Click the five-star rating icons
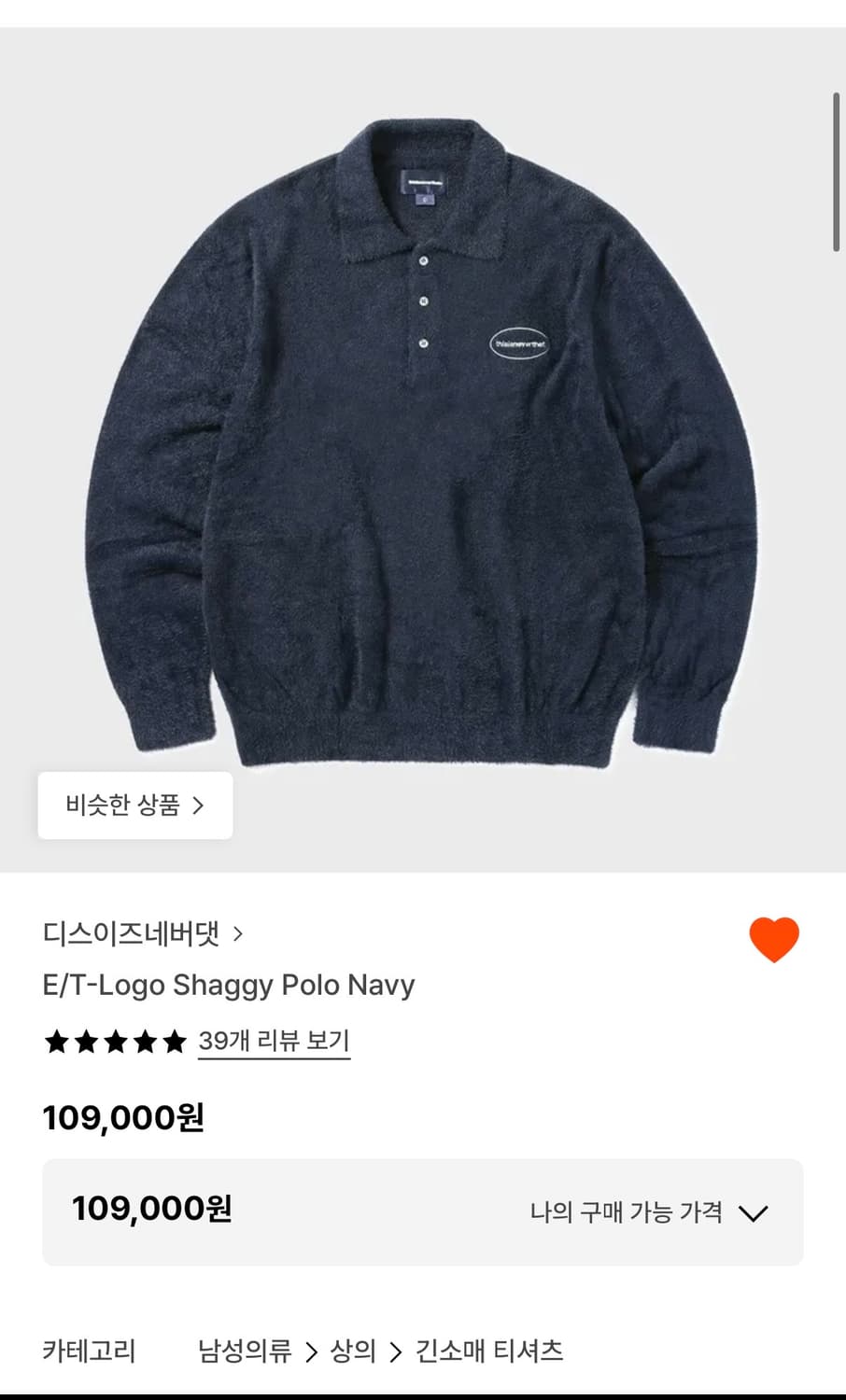This screenshot has height=1400, width=846. click(114, 1042)
